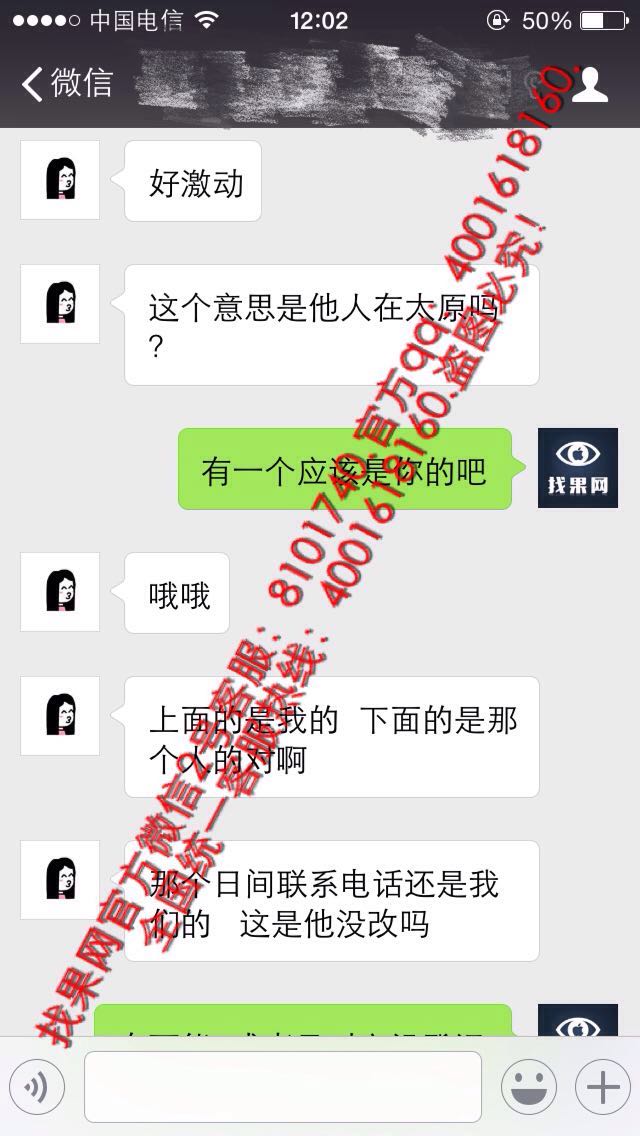Go back to the 微信 chat list
Image resolution: width=640 pixels, height=1136 pixels.
(x=67, y=85)
